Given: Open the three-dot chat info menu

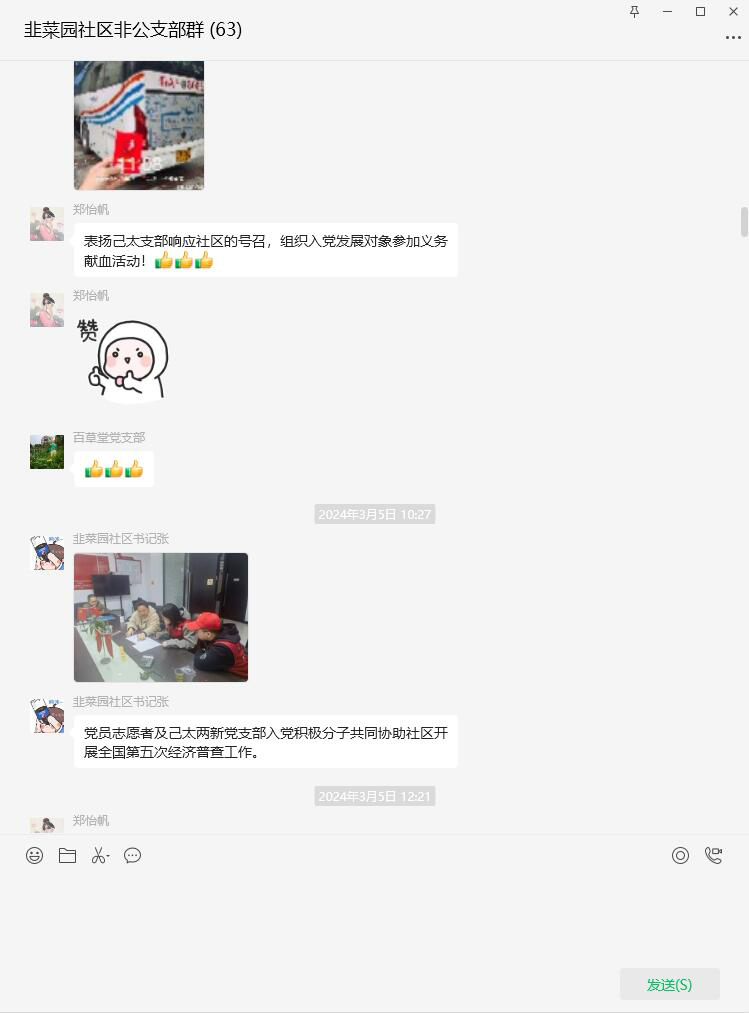Looking at the screenshot, I should 733,37.
